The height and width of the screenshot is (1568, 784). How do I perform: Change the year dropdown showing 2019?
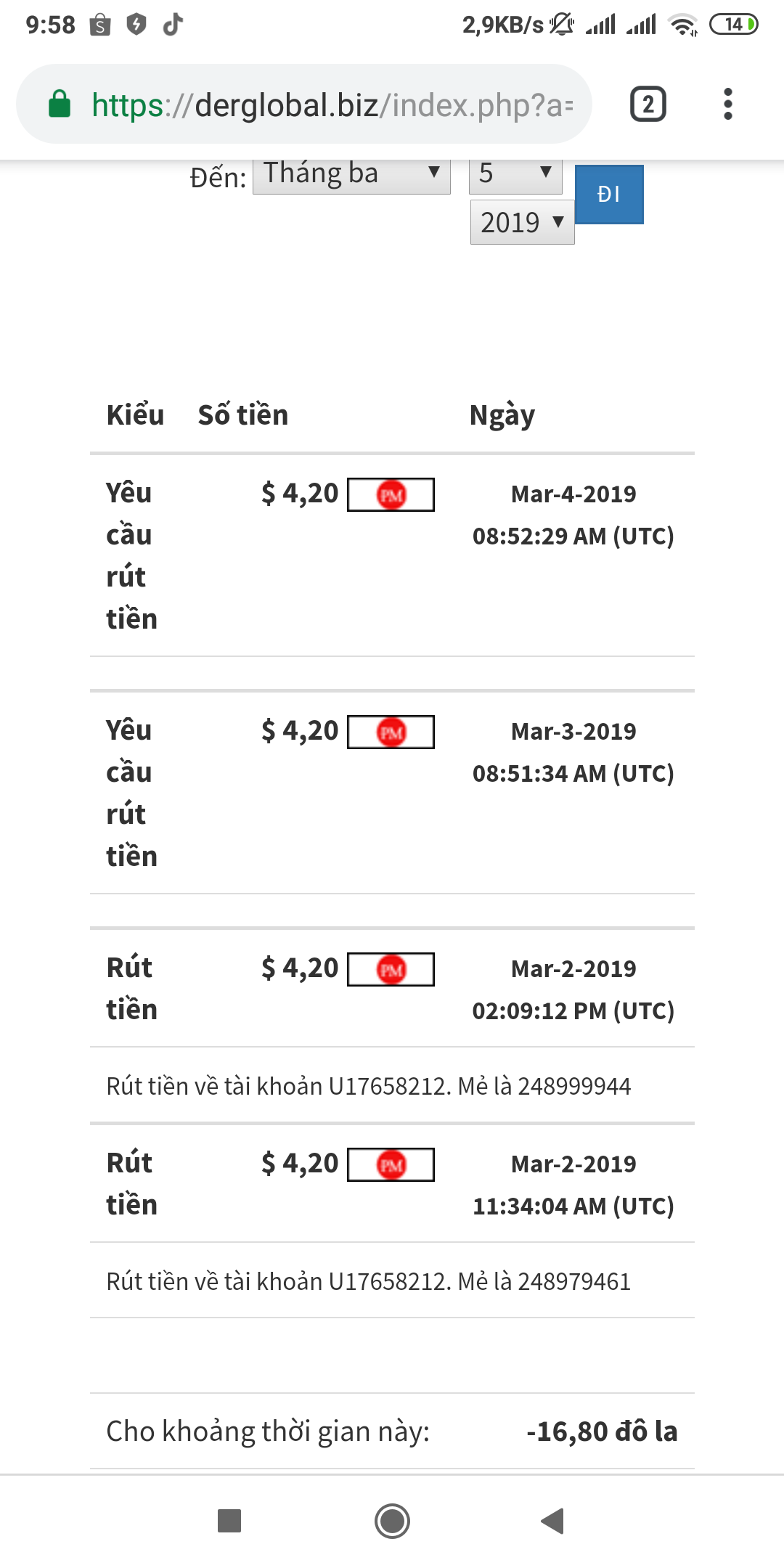[x=522, y=222]
